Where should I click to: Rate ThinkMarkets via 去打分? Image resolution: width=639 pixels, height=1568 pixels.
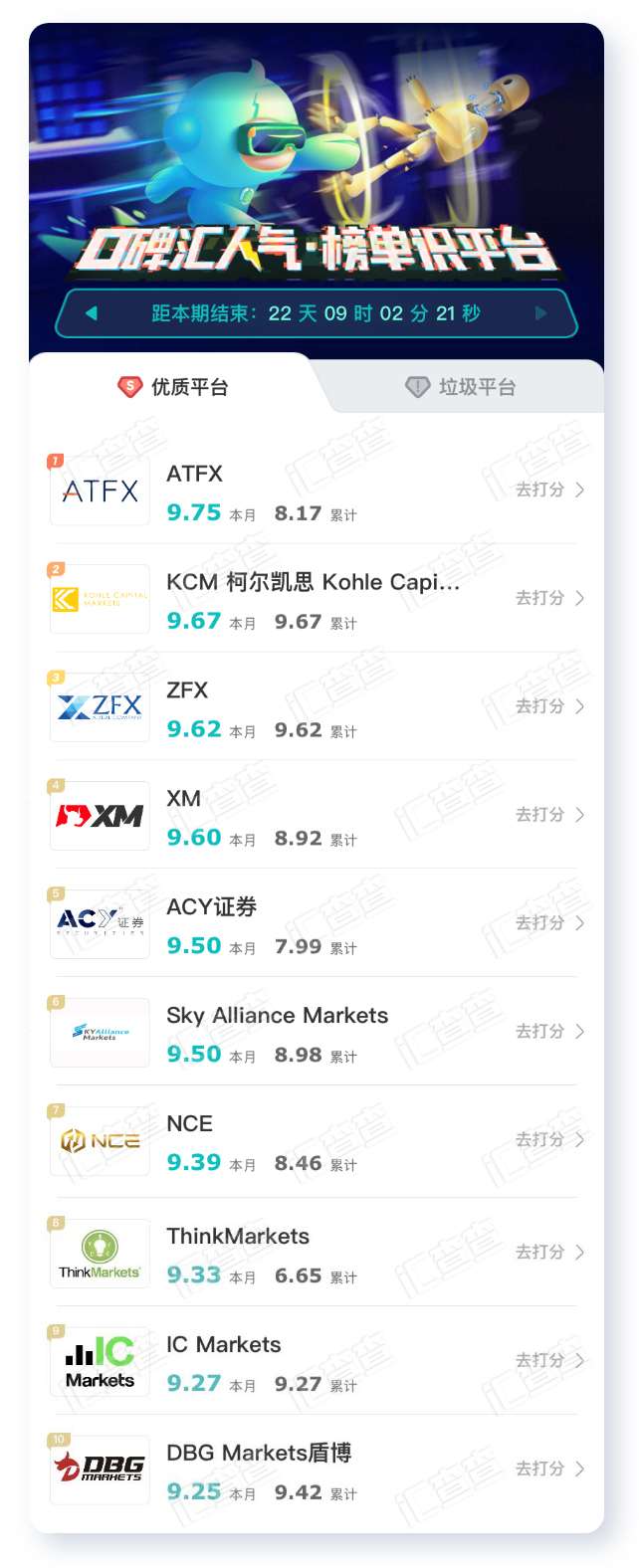coord(549,1252)
